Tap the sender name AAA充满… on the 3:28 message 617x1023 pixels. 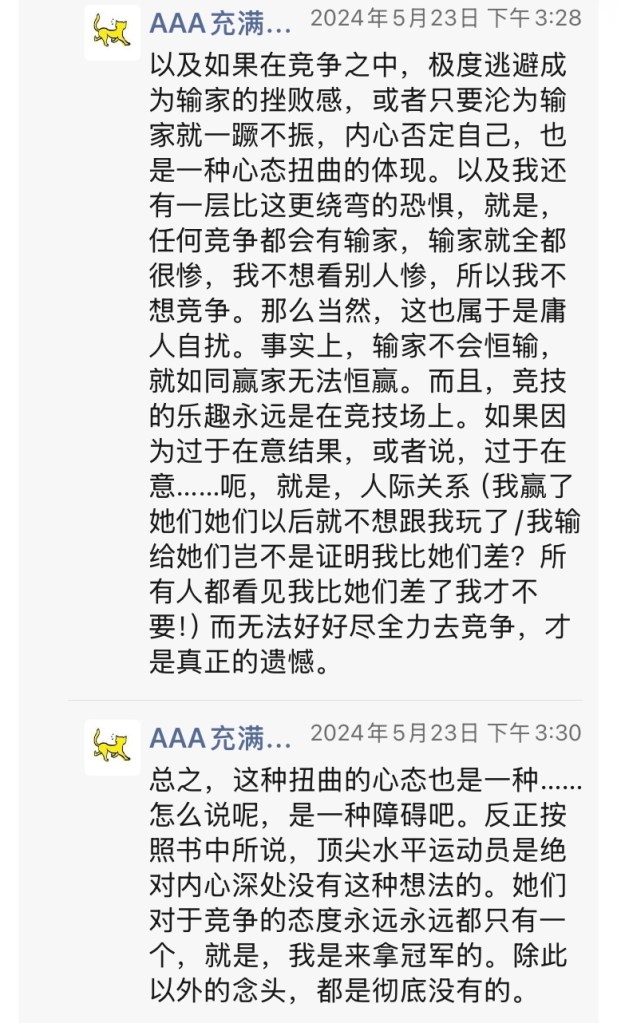tap(220, 20)
